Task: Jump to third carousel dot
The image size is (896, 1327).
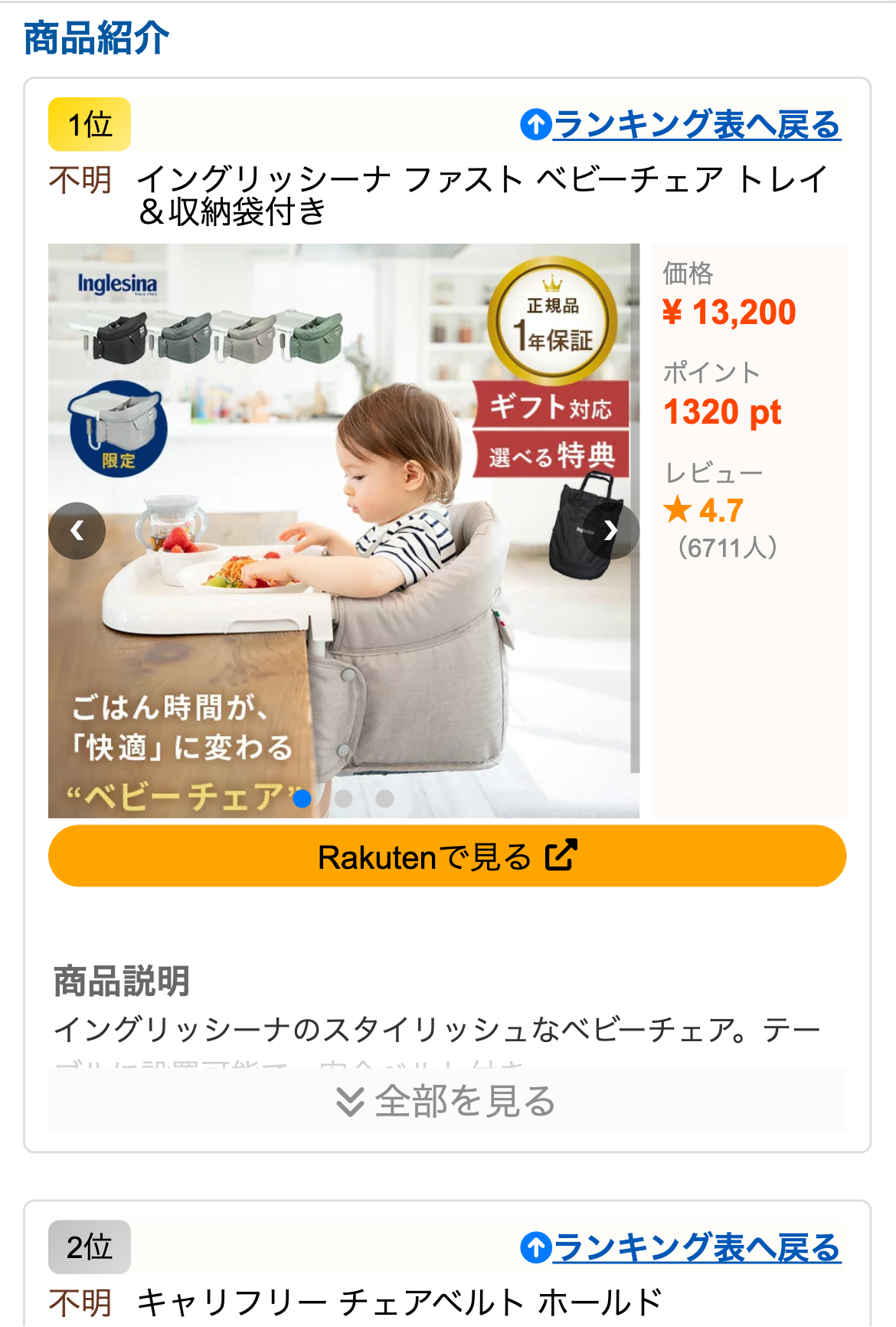Action: pyautogui.click(x=385, y=798)
